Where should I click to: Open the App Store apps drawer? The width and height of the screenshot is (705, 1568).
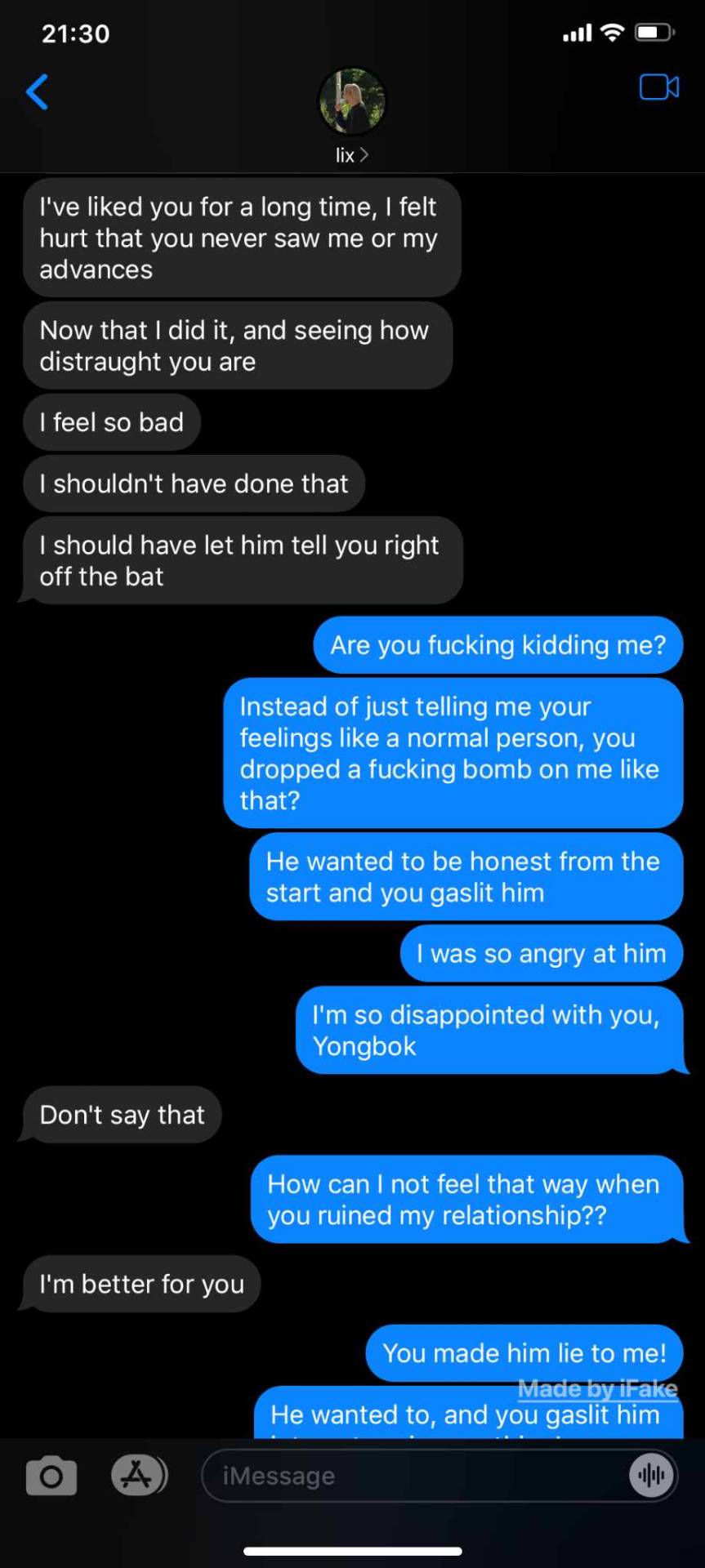coord(138,1475)
